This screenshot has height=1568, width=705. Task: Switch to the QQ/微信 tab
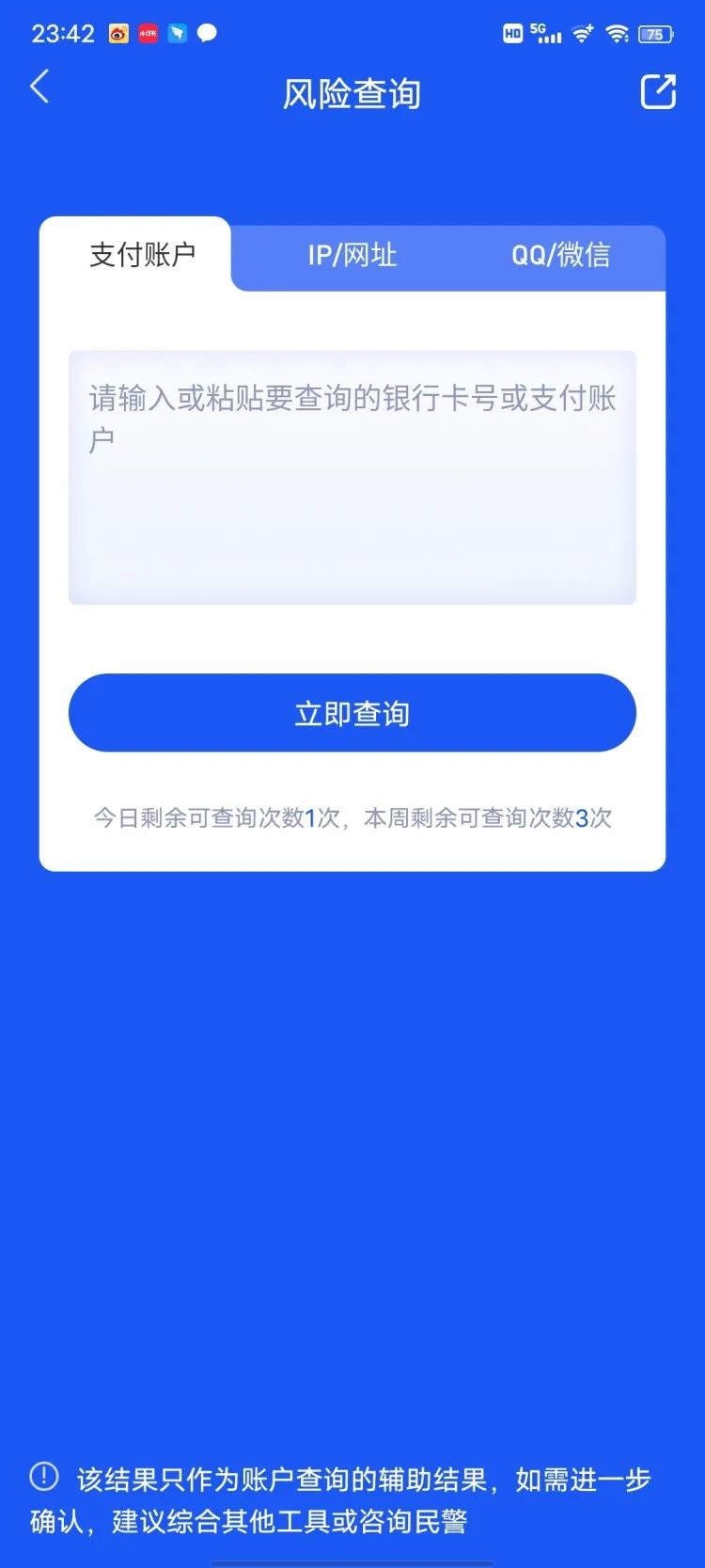tap(560, 255)
